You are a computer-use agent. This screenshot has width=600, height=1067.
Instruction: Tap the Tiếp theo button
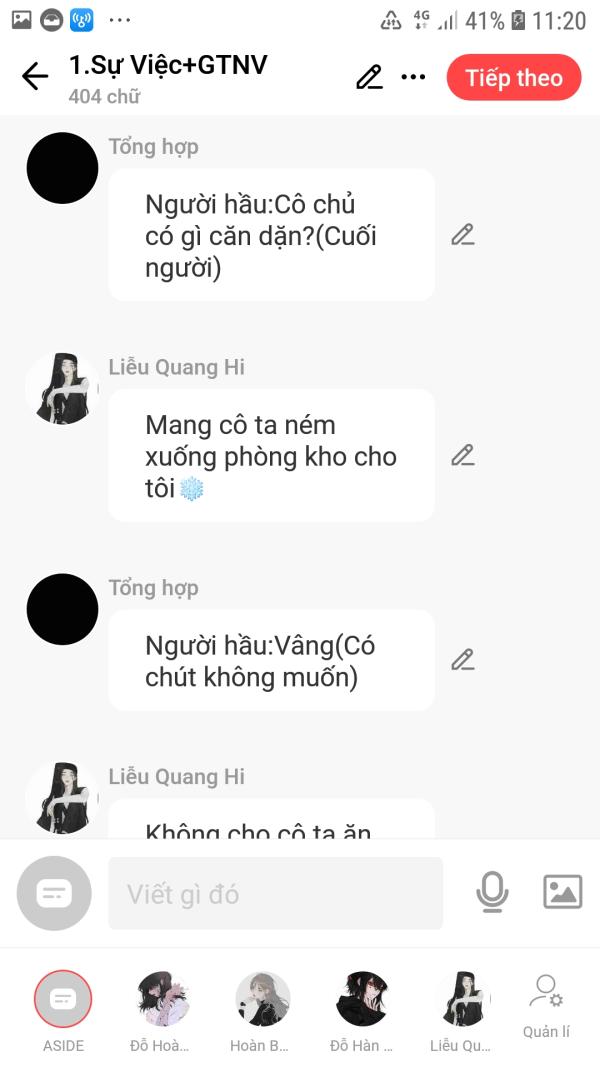(x=514, y=78)
